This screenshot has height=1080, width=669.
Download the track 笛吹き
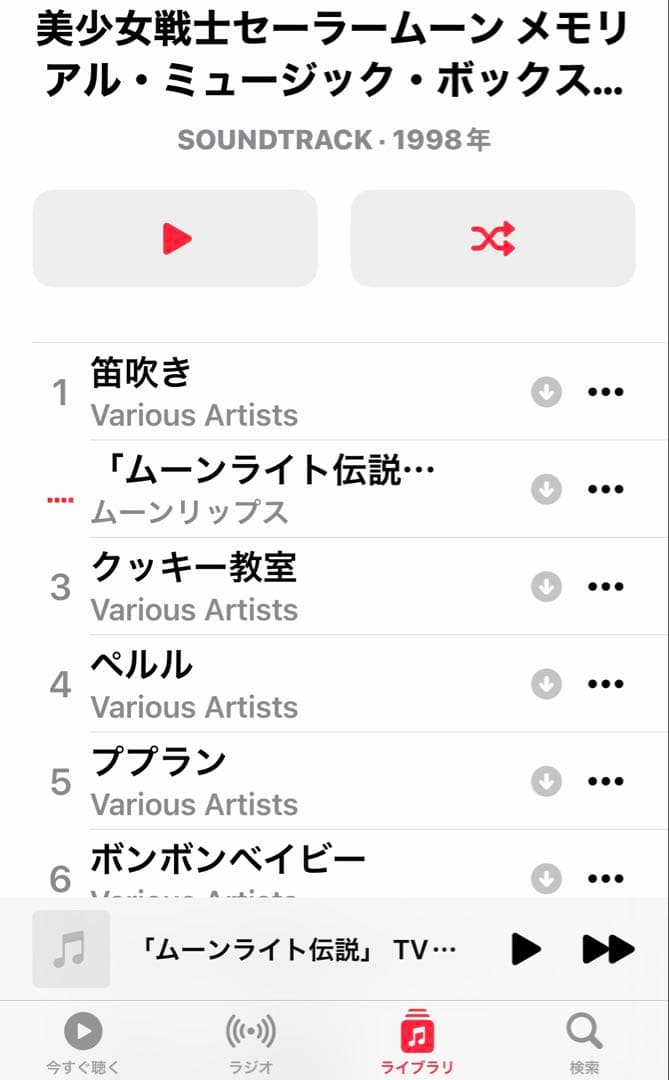pyautogui.click(x=546, y=392)
